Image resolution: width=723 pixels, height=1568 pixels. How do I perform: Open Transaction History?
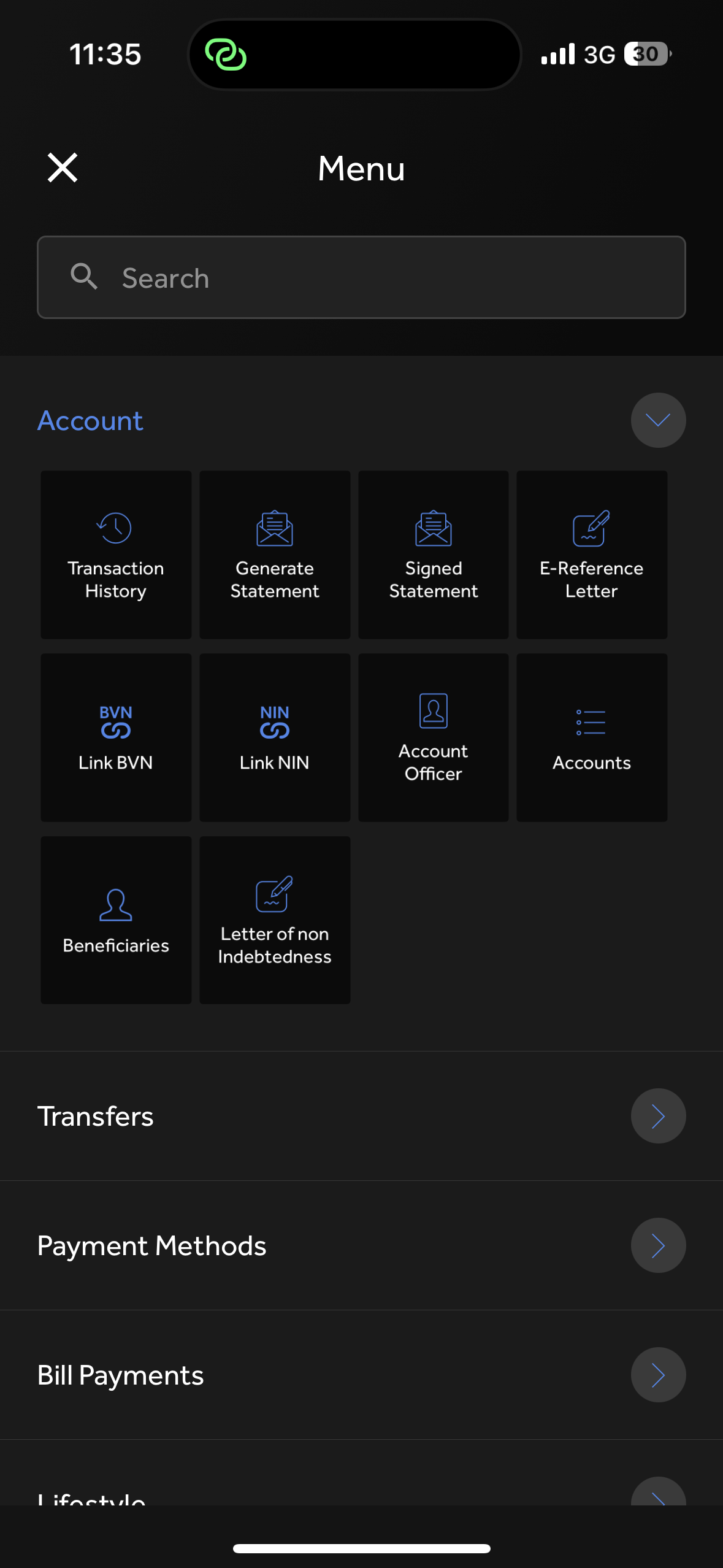click(116, 555)
